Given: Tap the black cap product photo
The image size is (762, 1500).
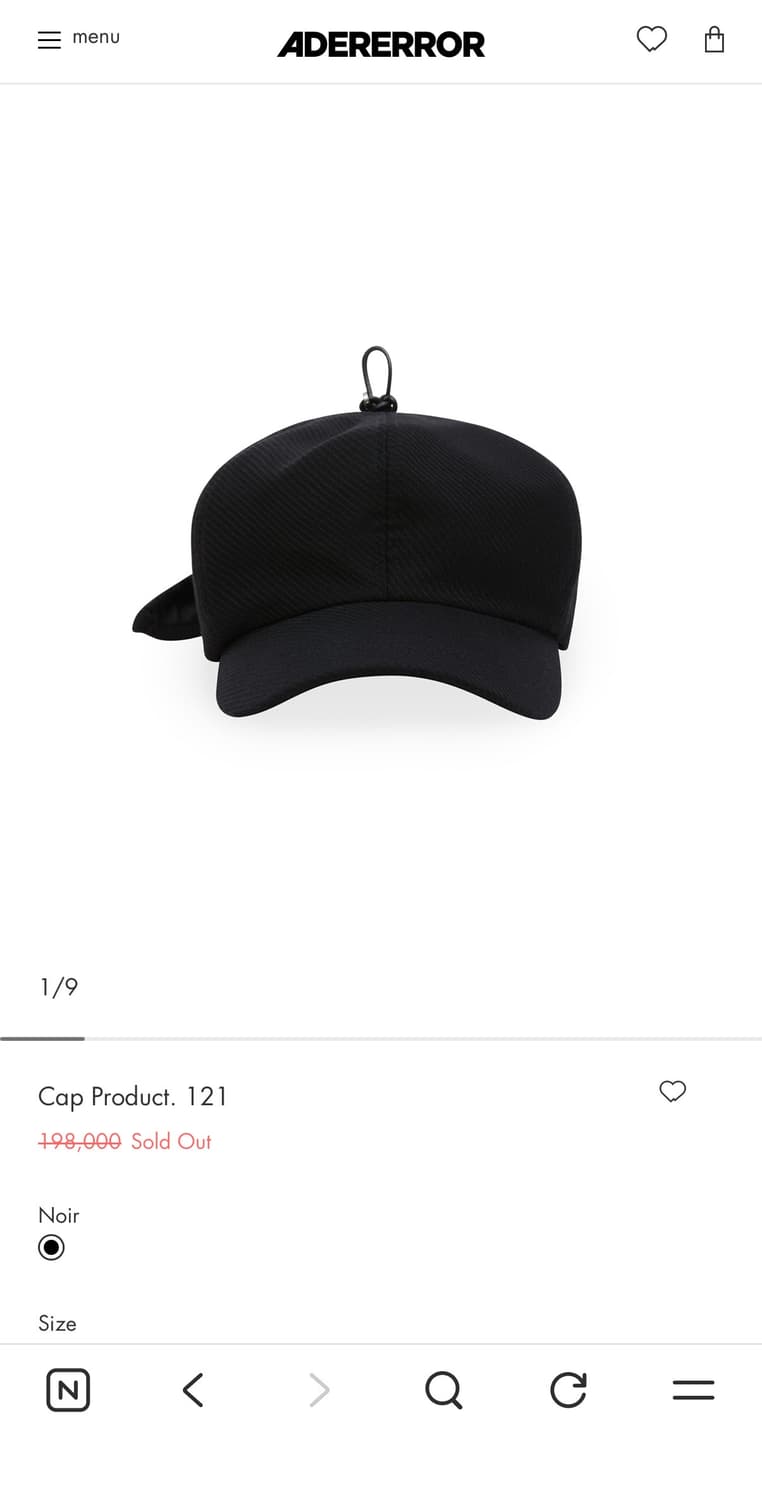Looking at the screenshot, I should tap(381, 540).
